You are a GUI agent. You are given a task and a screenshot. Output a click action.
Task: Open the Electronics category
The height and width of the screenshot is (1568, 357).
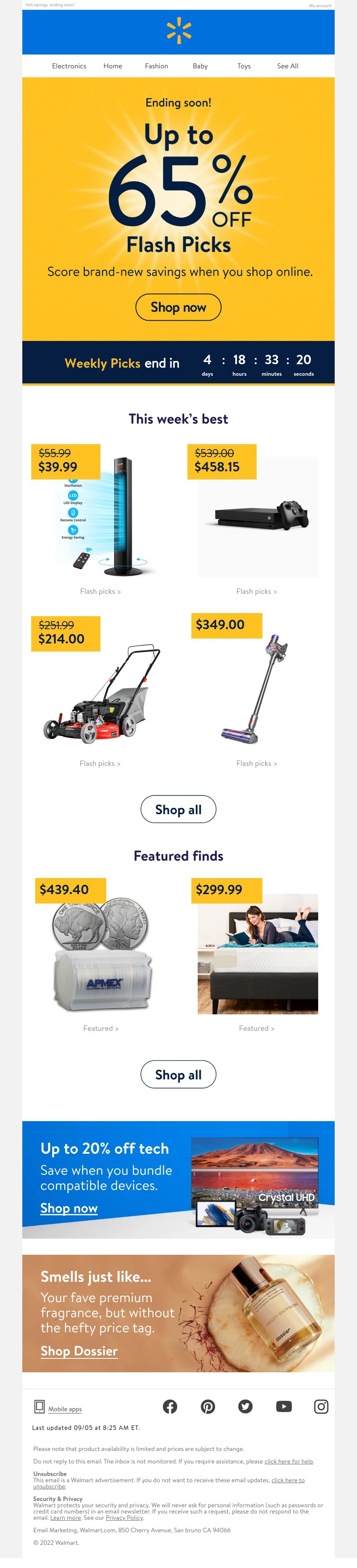click(x=69, y=66)
